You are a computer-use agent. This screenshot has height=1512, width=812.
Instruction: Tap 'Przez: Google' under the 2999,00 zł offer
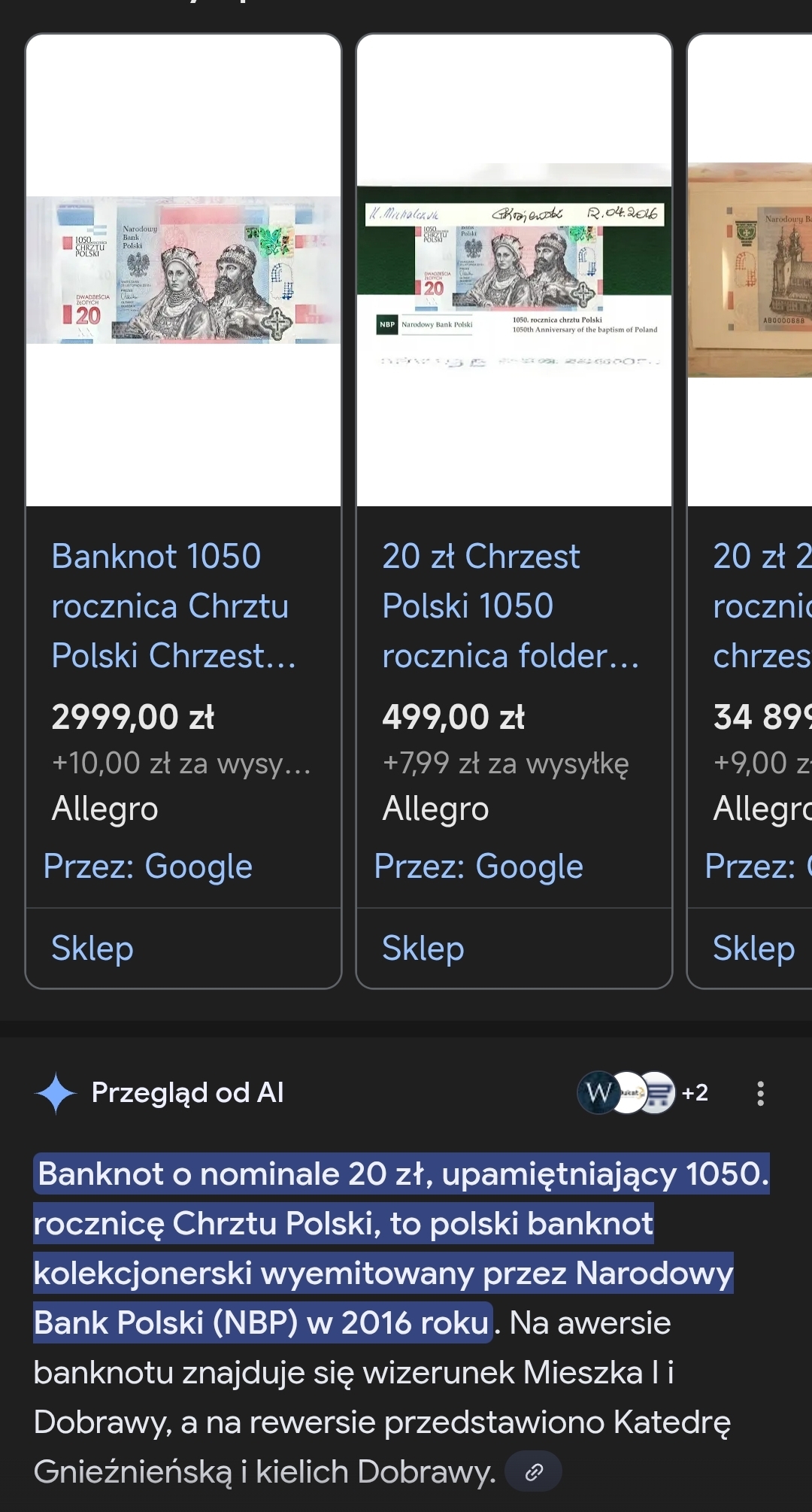point(148,867)
